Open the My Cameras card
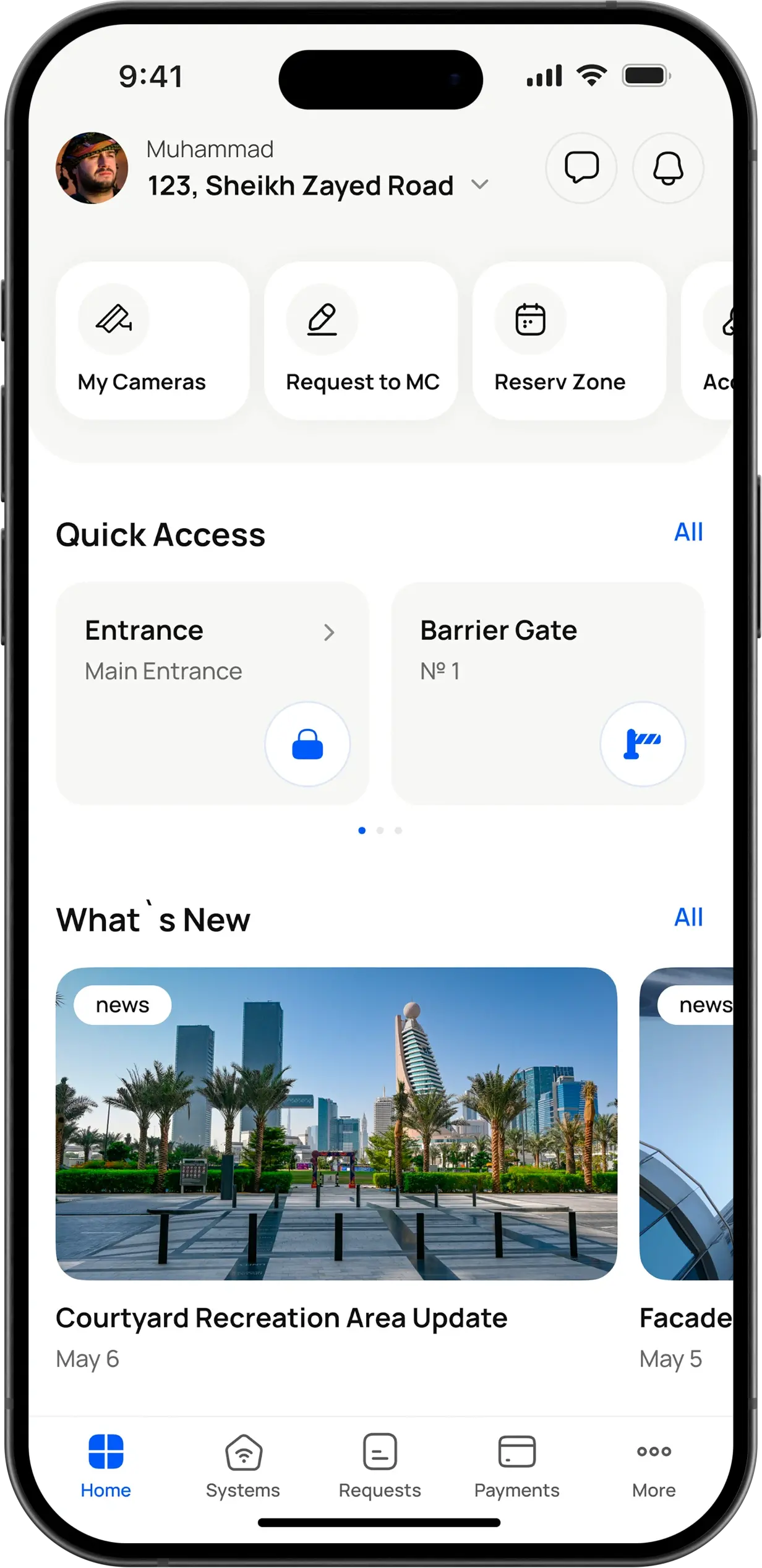Screen dimensions: 762x1568 [x=152, y=341]
